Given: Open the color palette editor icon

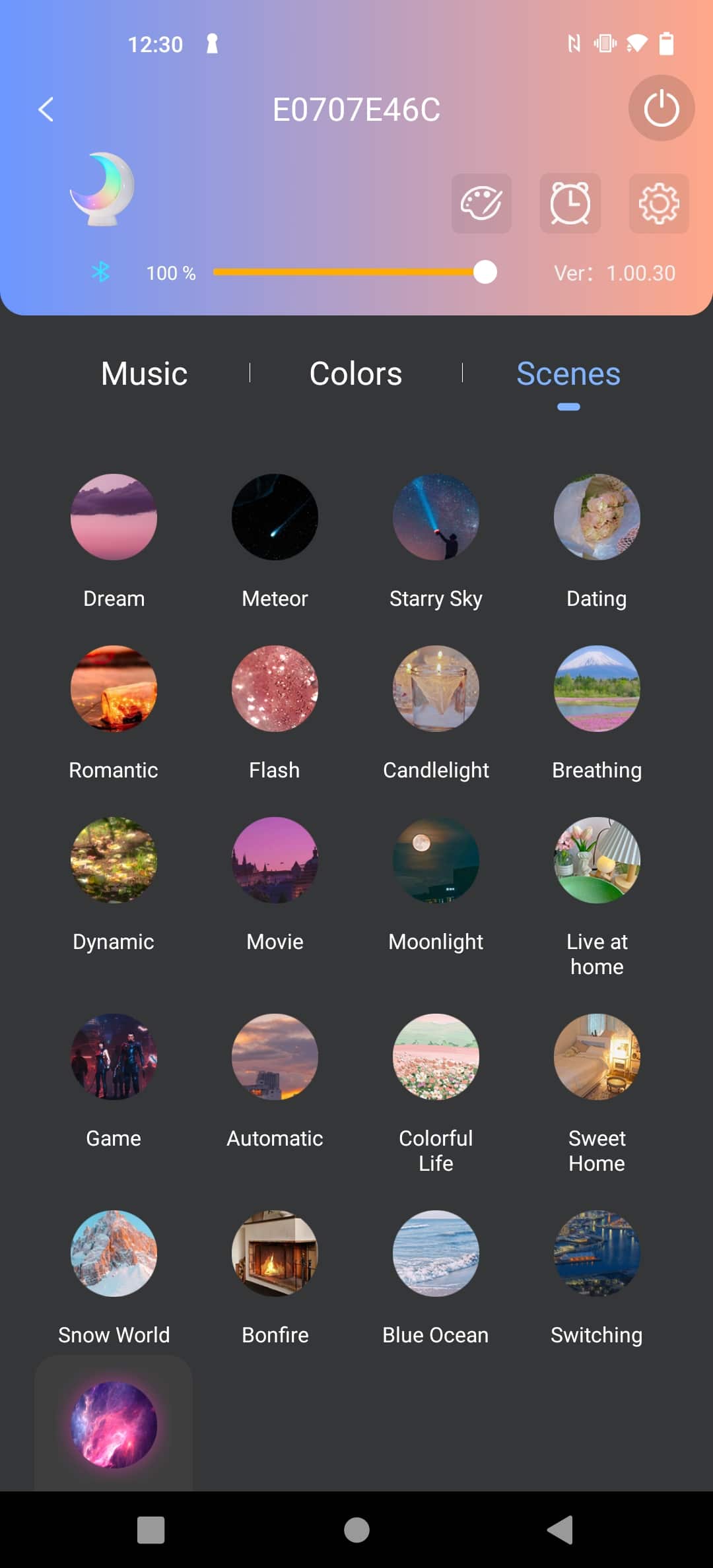Looking at the screenshot, I should [481, 203].
